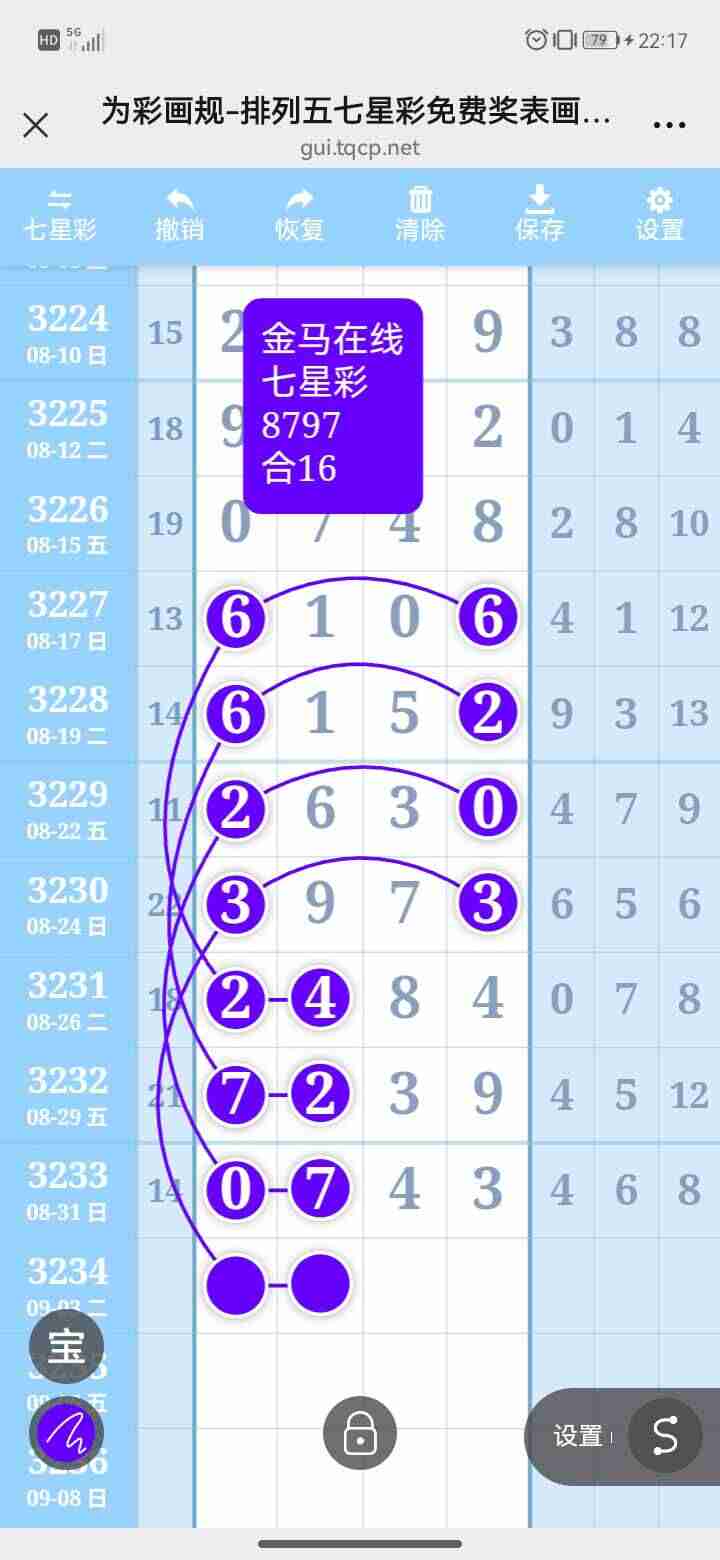The image size is (720, 1560).
Task: Tap the purple 金马在线 annotation box
Action: [333, 402]
